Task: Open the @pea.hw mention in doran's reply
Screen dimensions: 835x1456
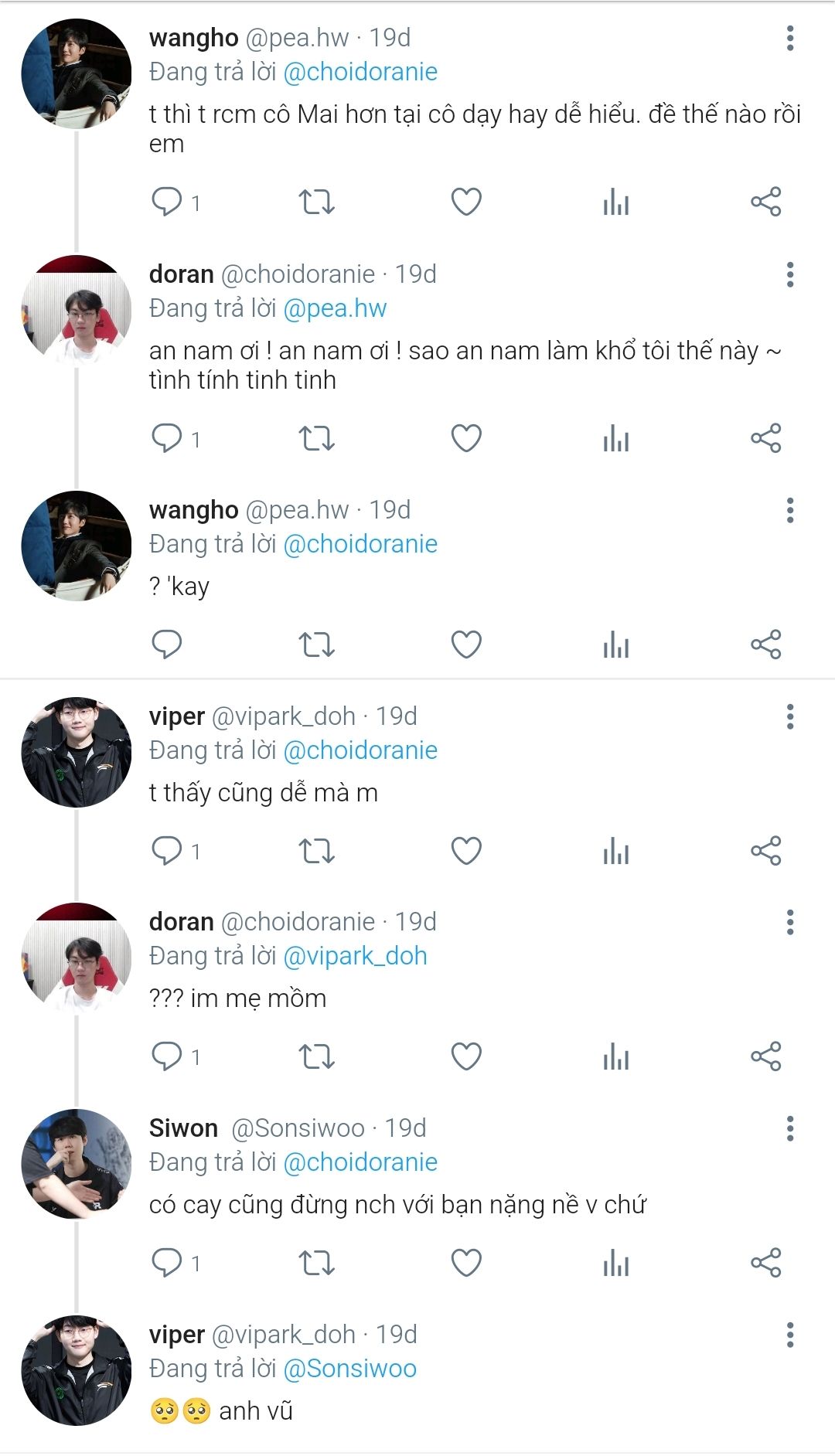Action: 335,308
